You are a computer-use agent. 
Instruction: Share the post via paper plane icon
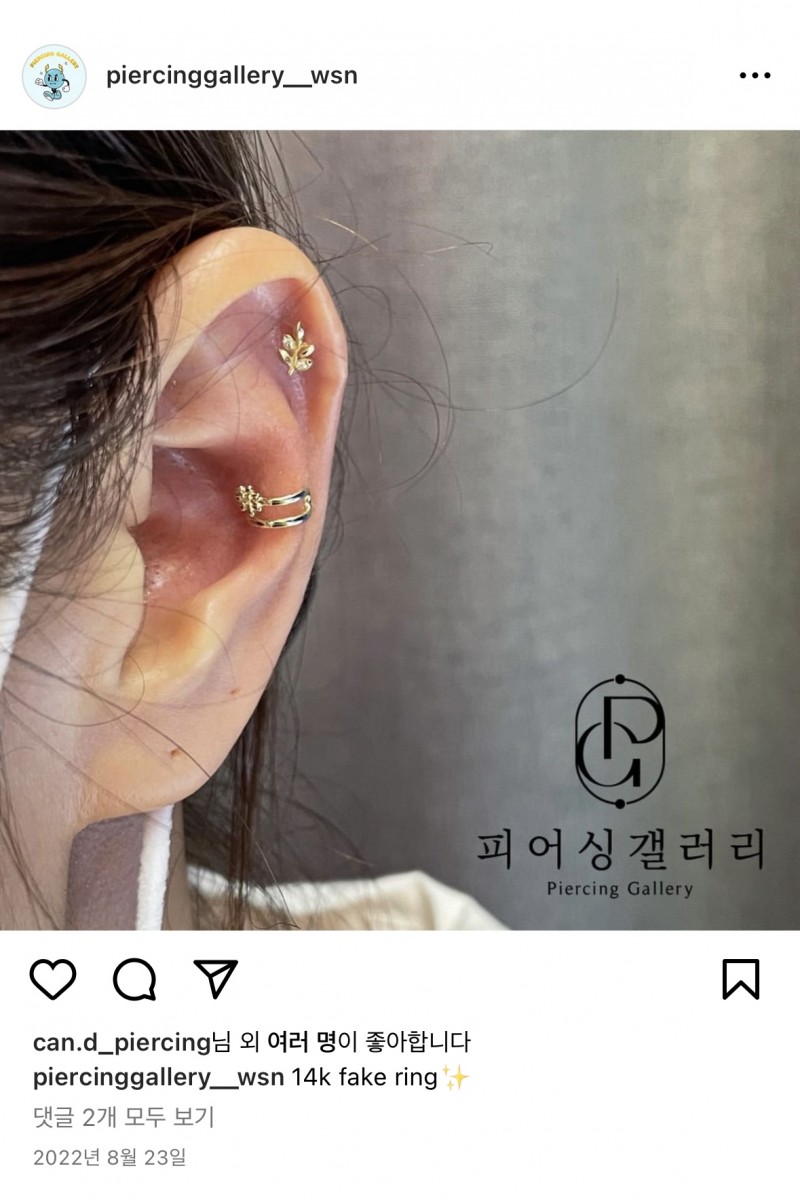(x=215, y=978)
